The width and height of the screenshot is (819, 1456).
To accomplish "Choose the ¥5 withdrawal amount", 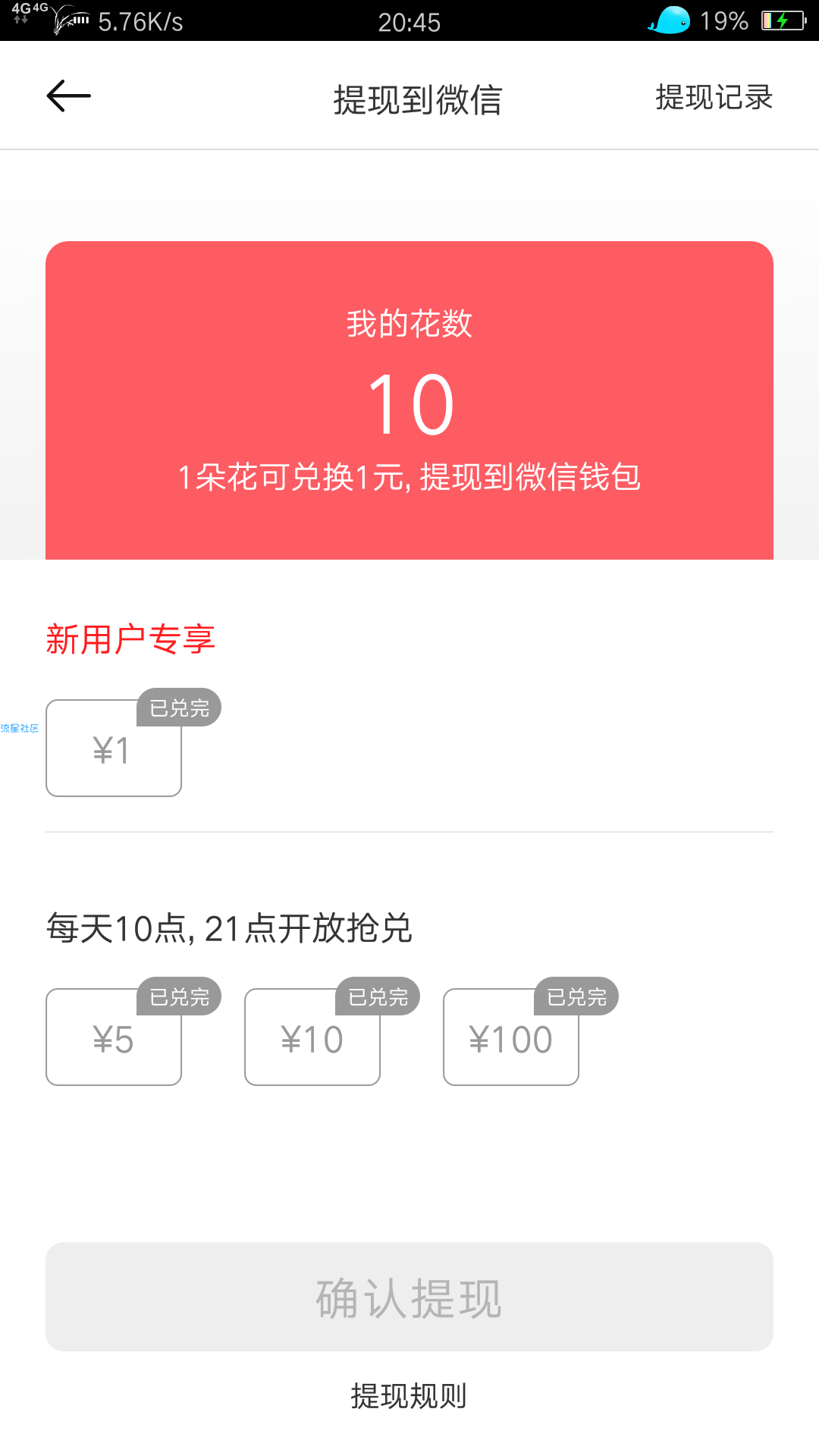I will (114, 1037).
